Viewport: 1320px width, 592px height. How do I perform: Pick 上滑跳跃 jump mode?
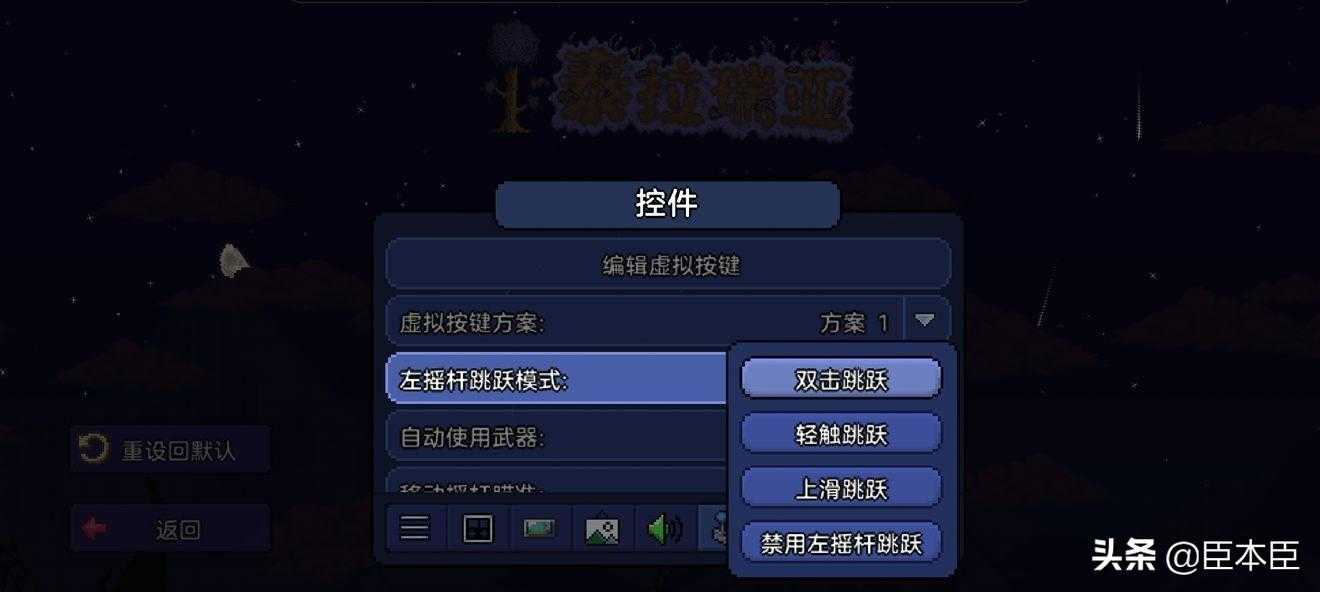(x=841, y=489)
